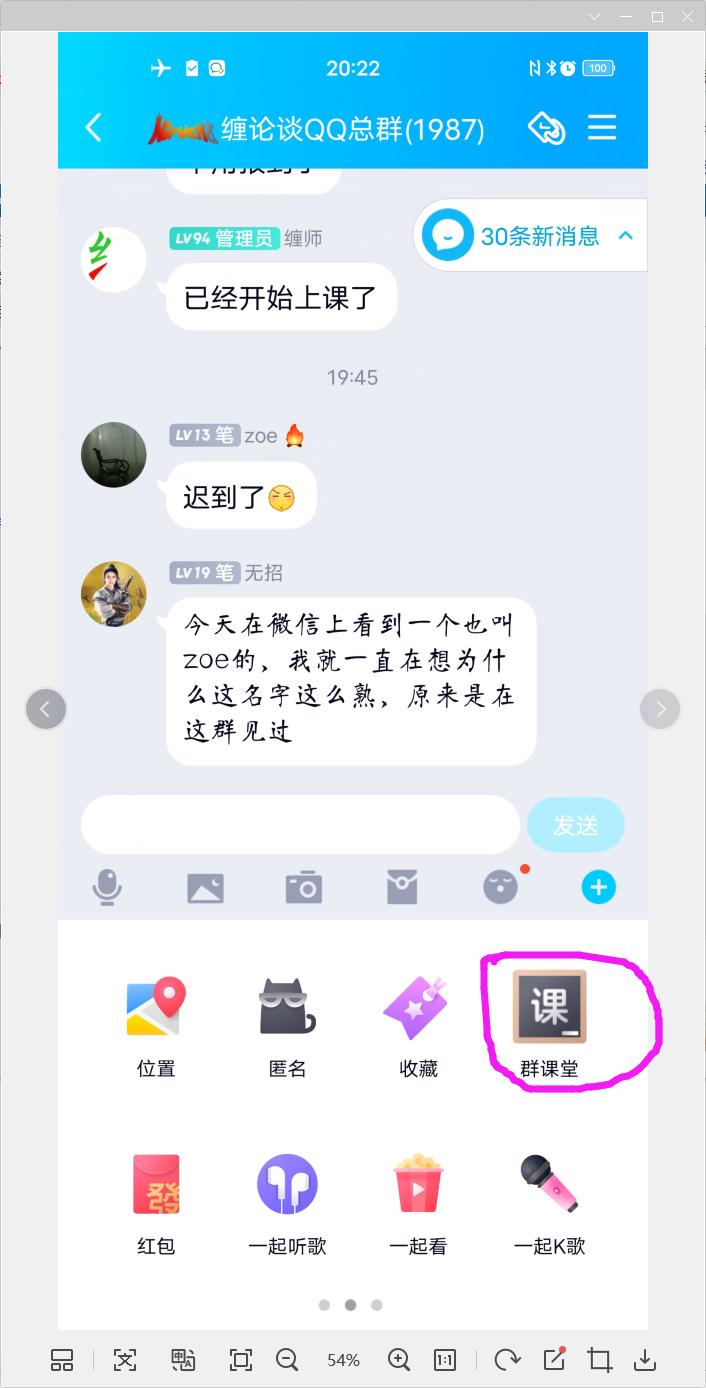Fit image to full screen

click(241, 1360)
